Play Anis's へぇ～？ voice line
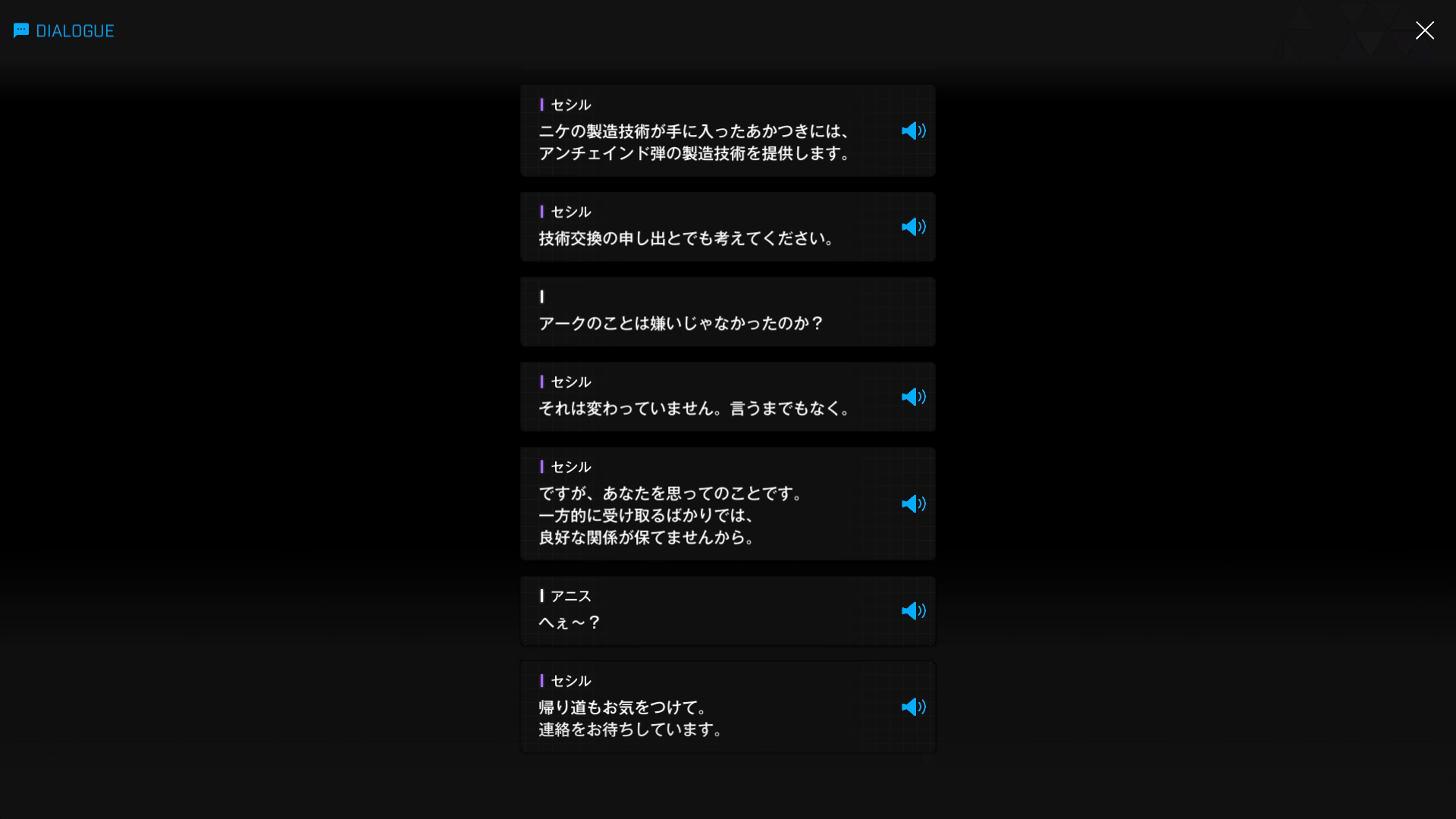Image resolution: width=1456 pixels, height=819 pixels. (913, 611)
